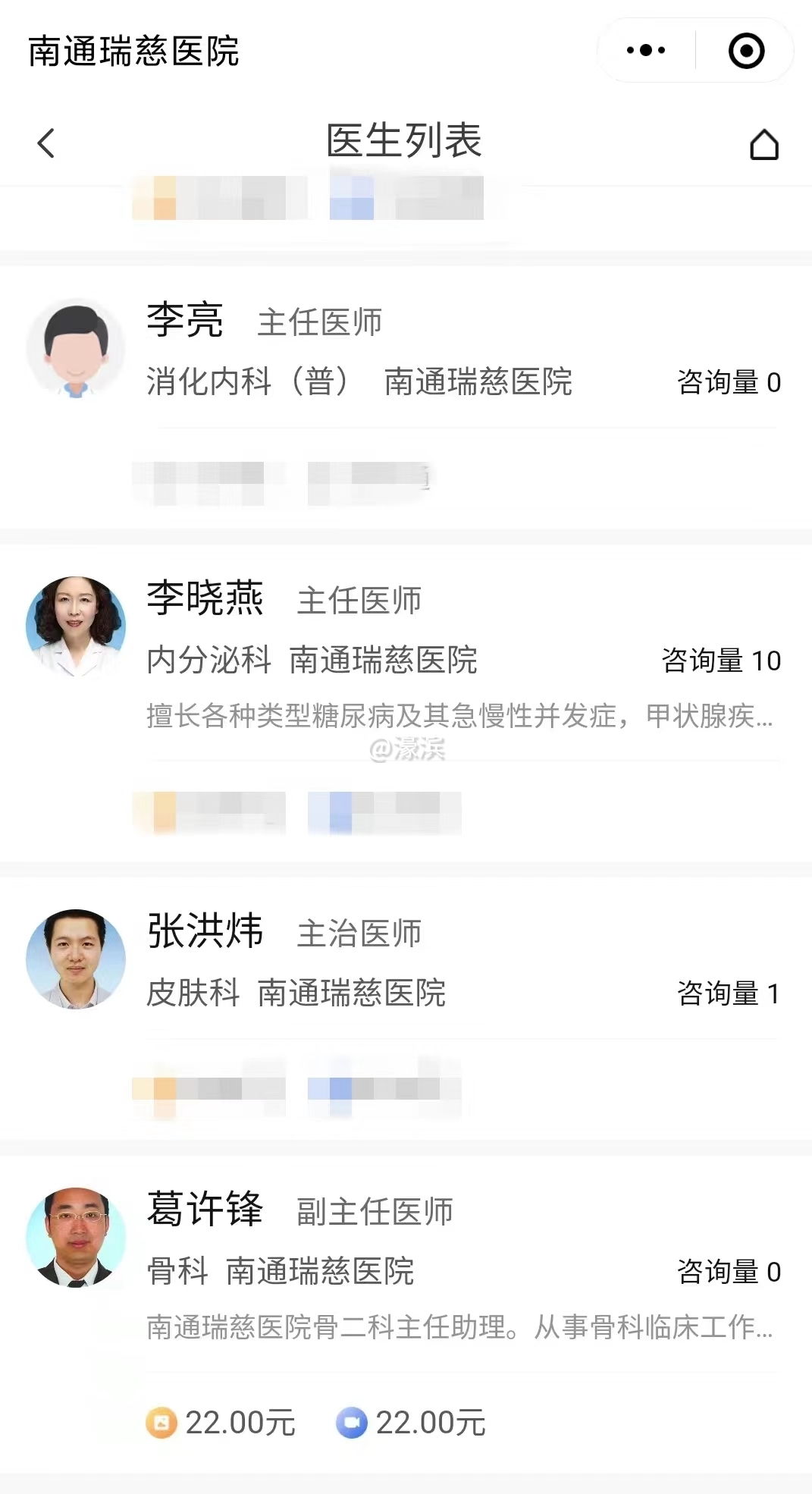This screenshot has height=1494, width=812.
Task: Open the mini program more options menu
Action: coord(646,51)
